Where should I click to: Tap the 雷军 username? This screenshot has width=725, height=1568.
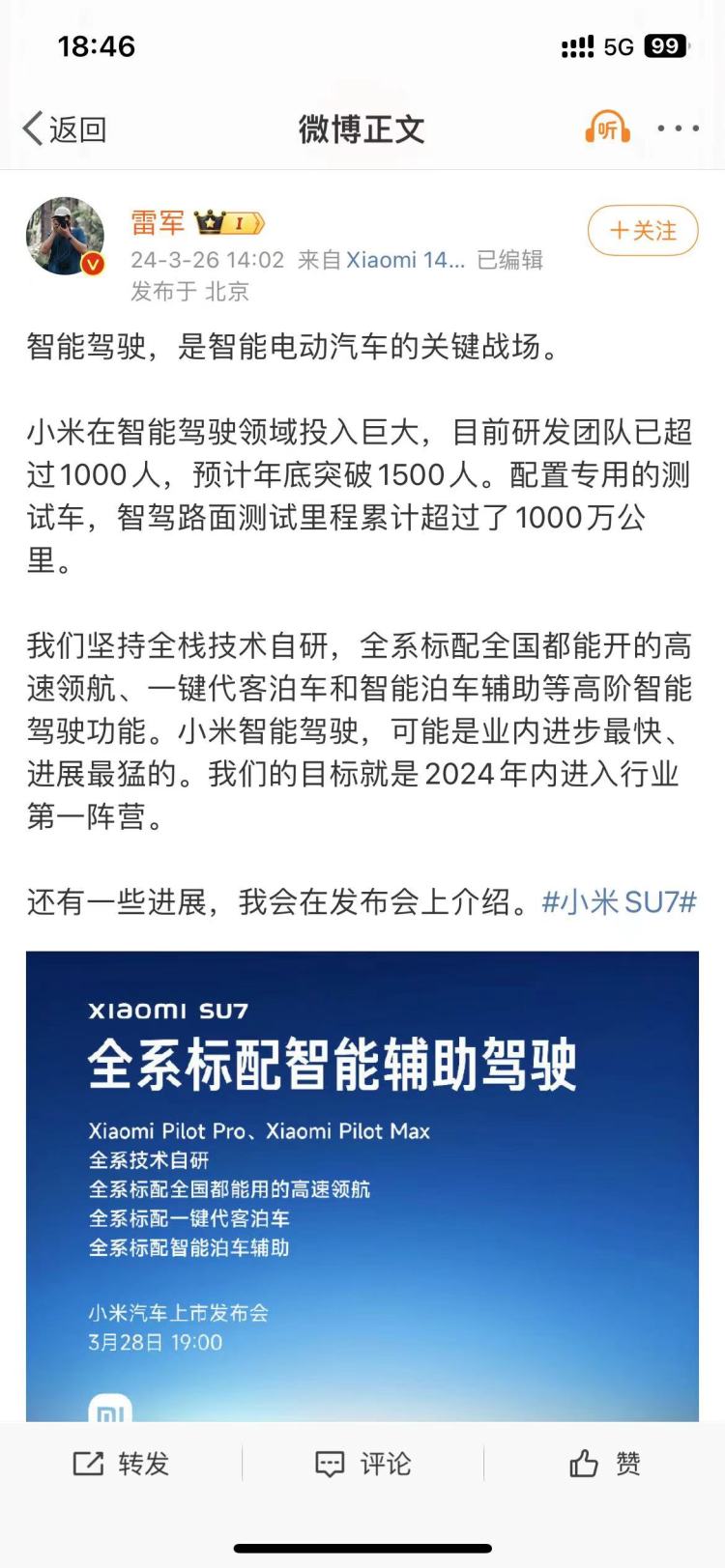158,223
